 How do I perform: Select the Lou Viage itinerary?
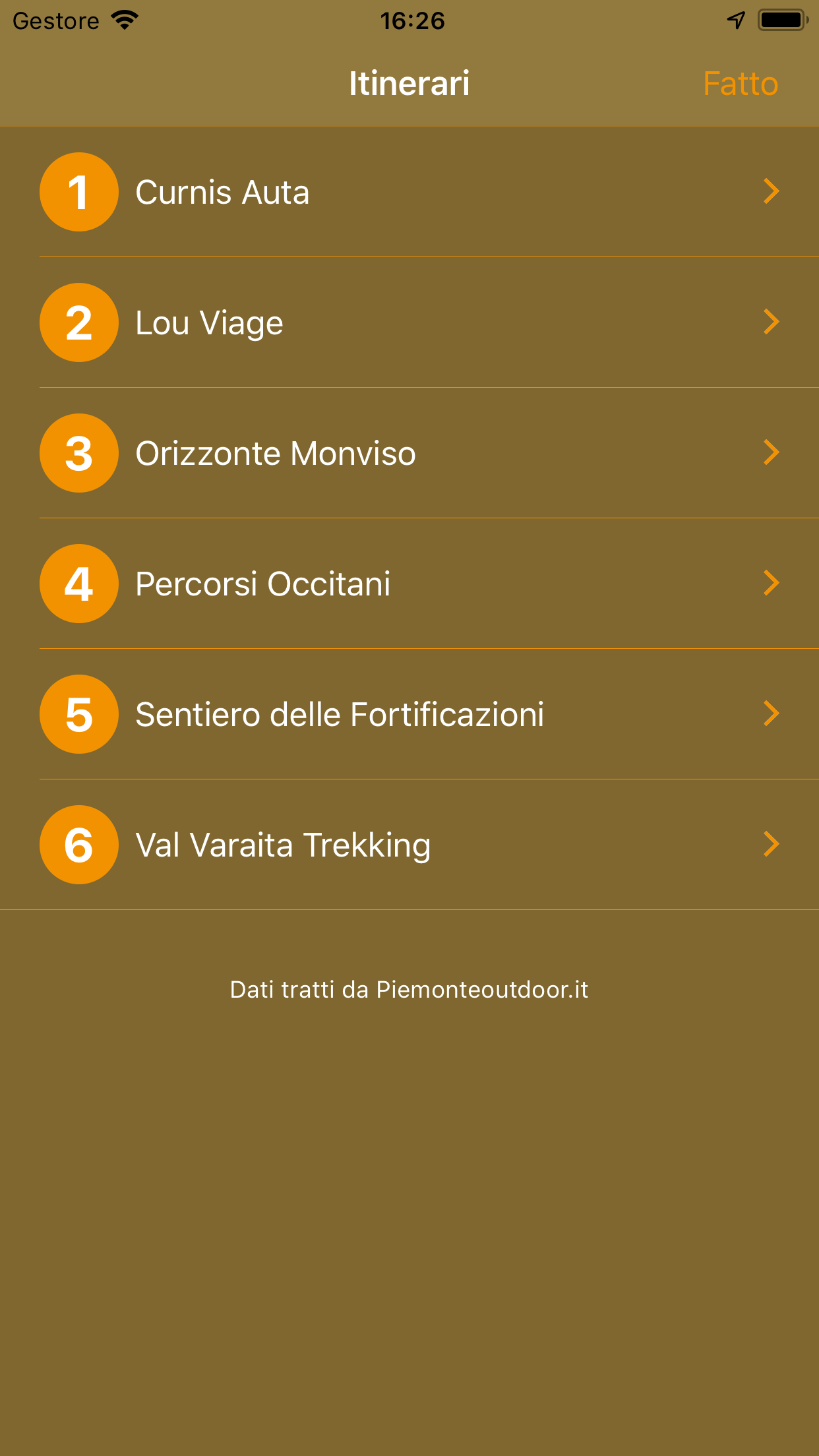click(x=409, y=322)
